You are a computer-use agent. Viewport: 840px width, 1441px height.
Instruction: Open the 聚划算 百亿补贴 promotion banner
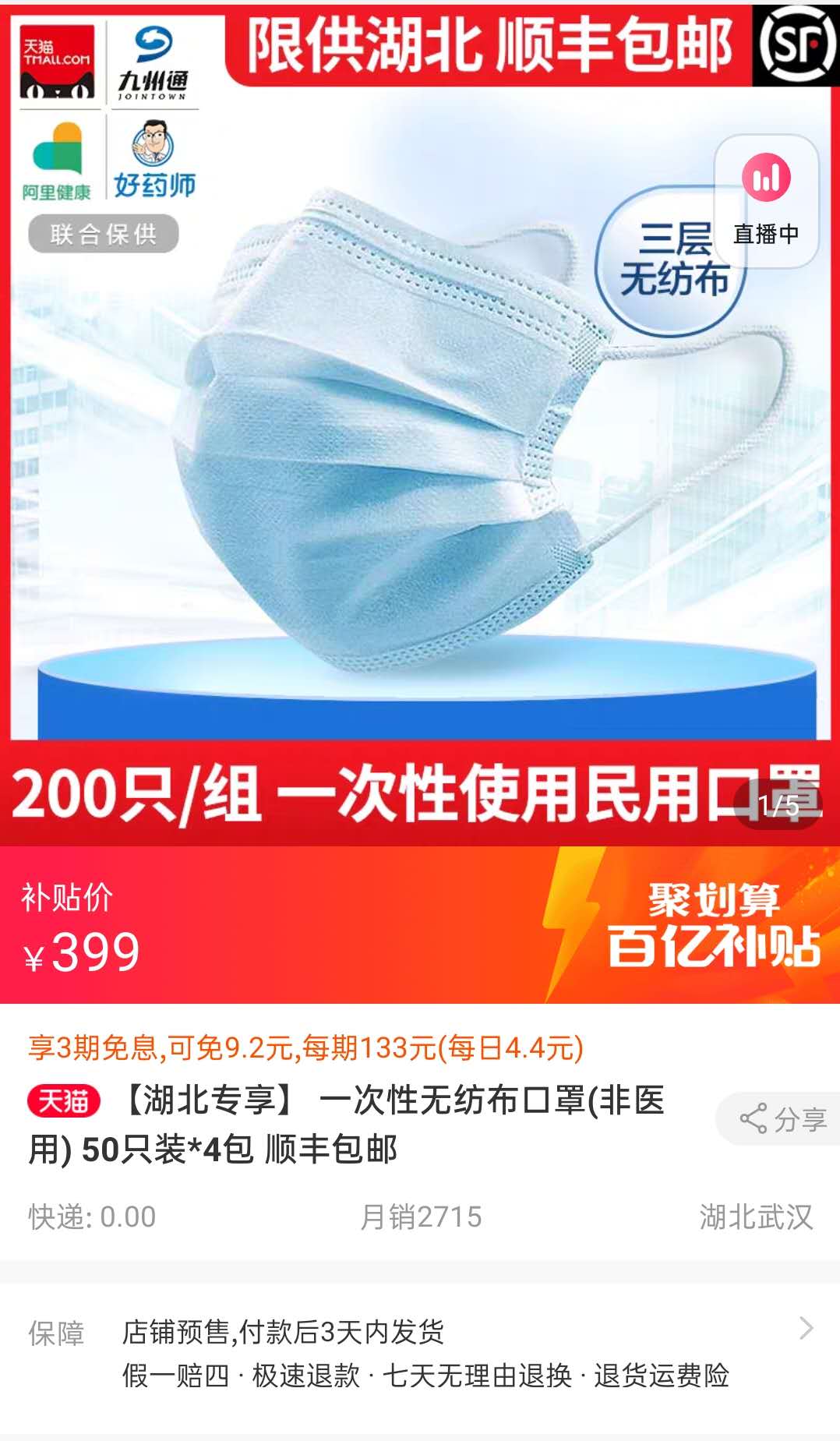click(712, 926)
